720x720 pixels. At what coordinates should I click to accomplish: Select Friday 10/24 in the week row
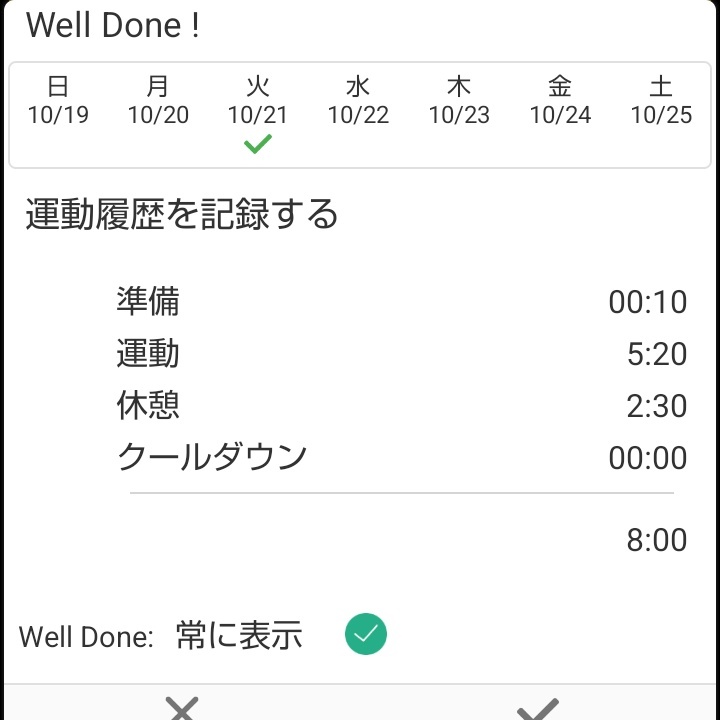(560, 102)
